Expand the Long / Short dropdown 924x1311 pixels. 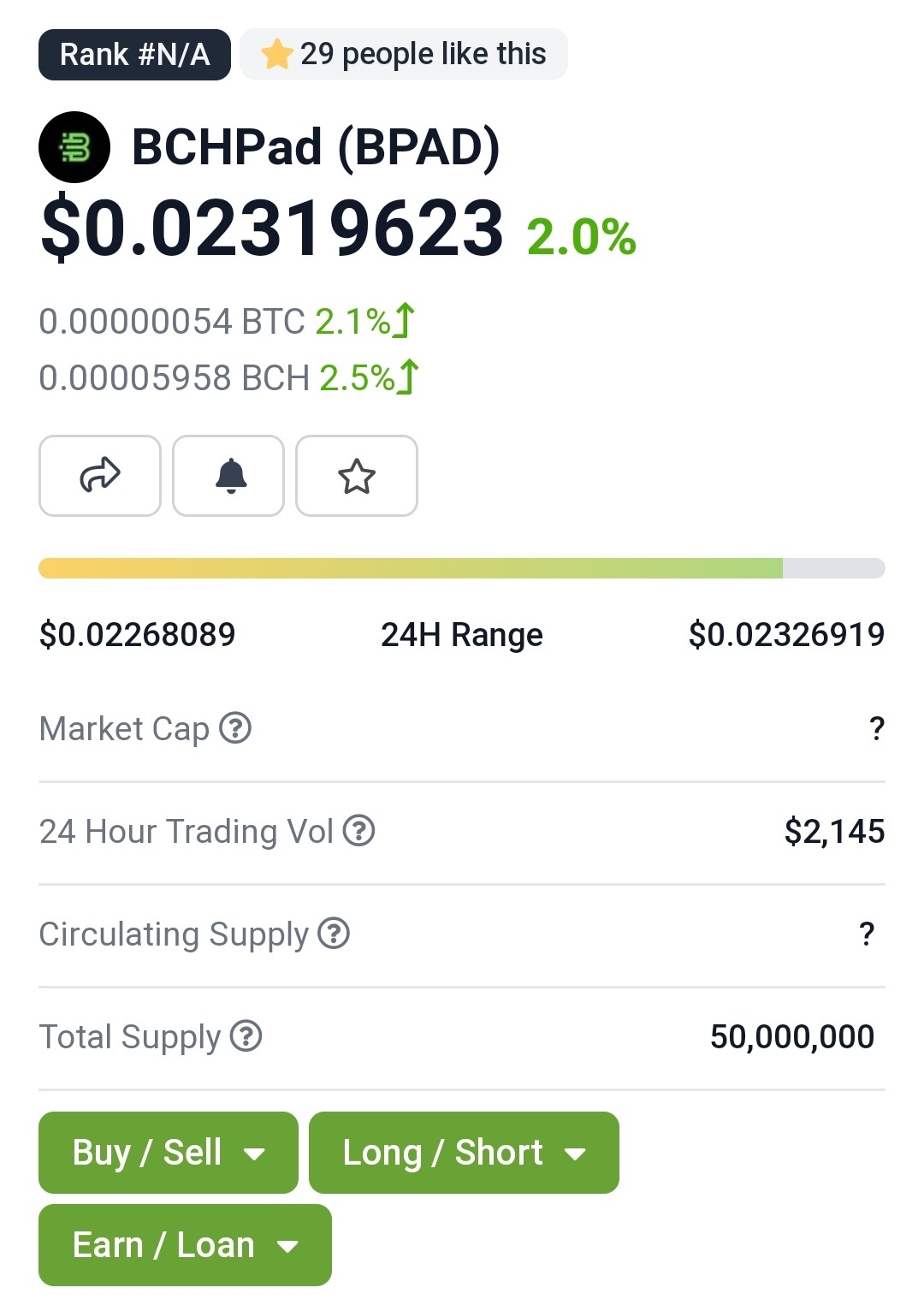pos(464,1153)
